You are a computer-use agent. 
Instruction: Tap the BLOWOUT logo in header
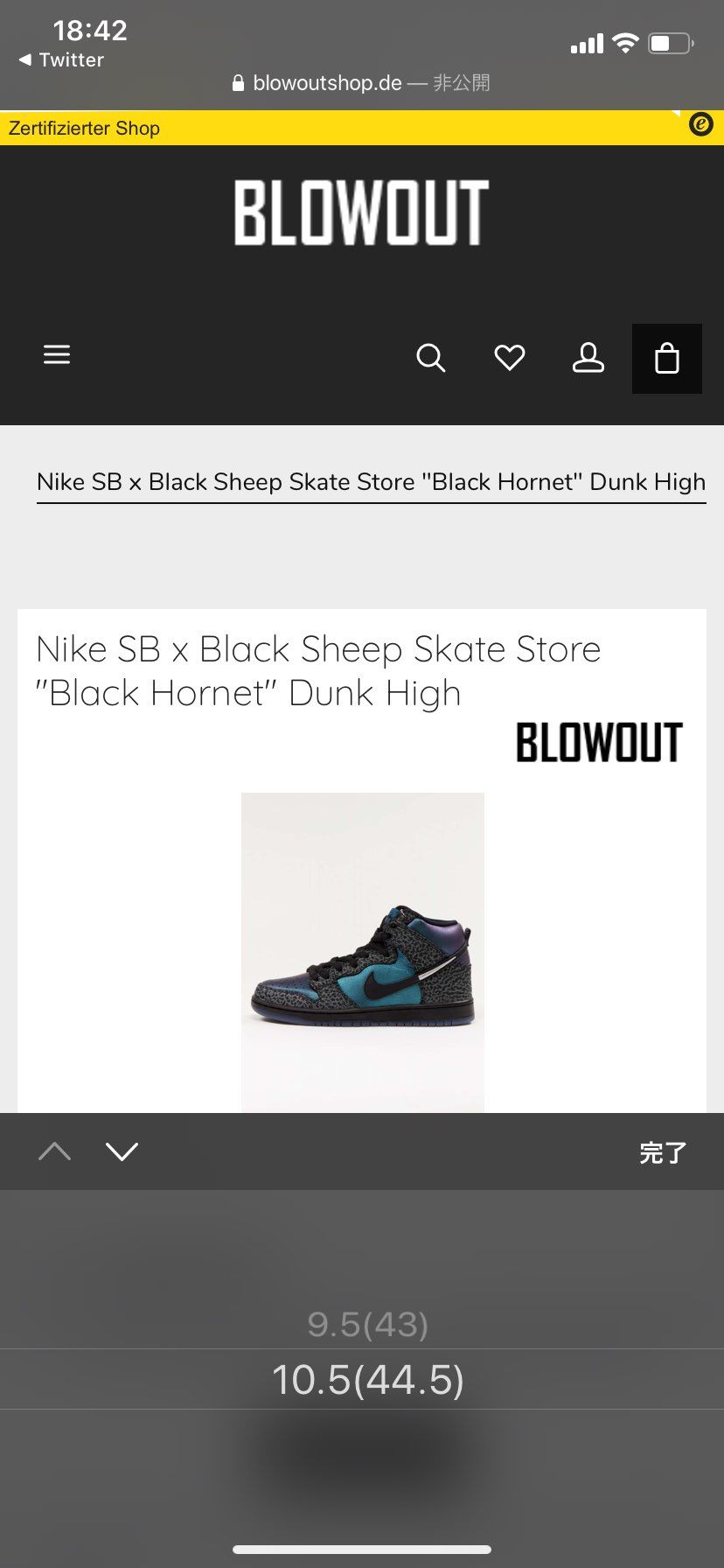(361, 213)
